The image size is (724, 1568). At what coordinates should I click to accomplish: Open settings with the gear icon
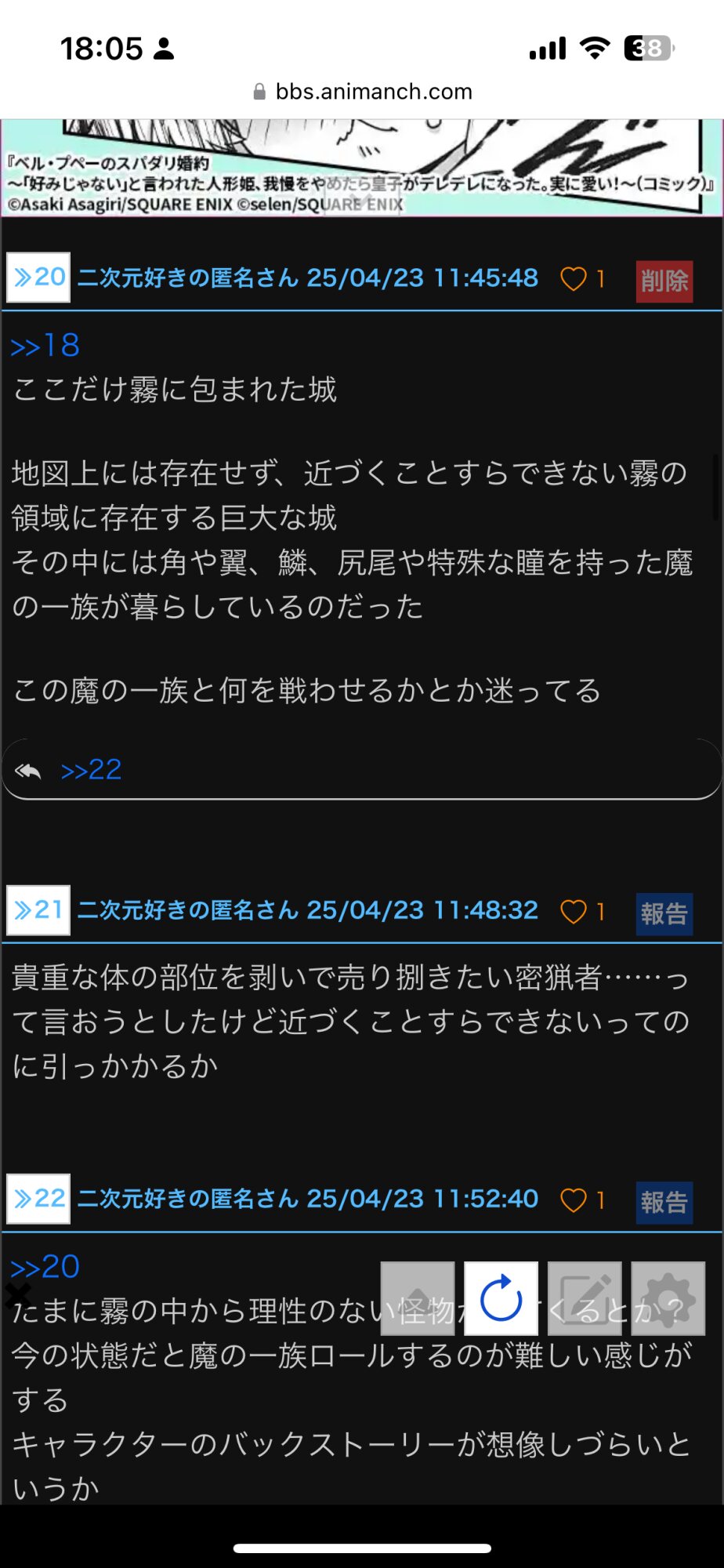(668, 1298)
